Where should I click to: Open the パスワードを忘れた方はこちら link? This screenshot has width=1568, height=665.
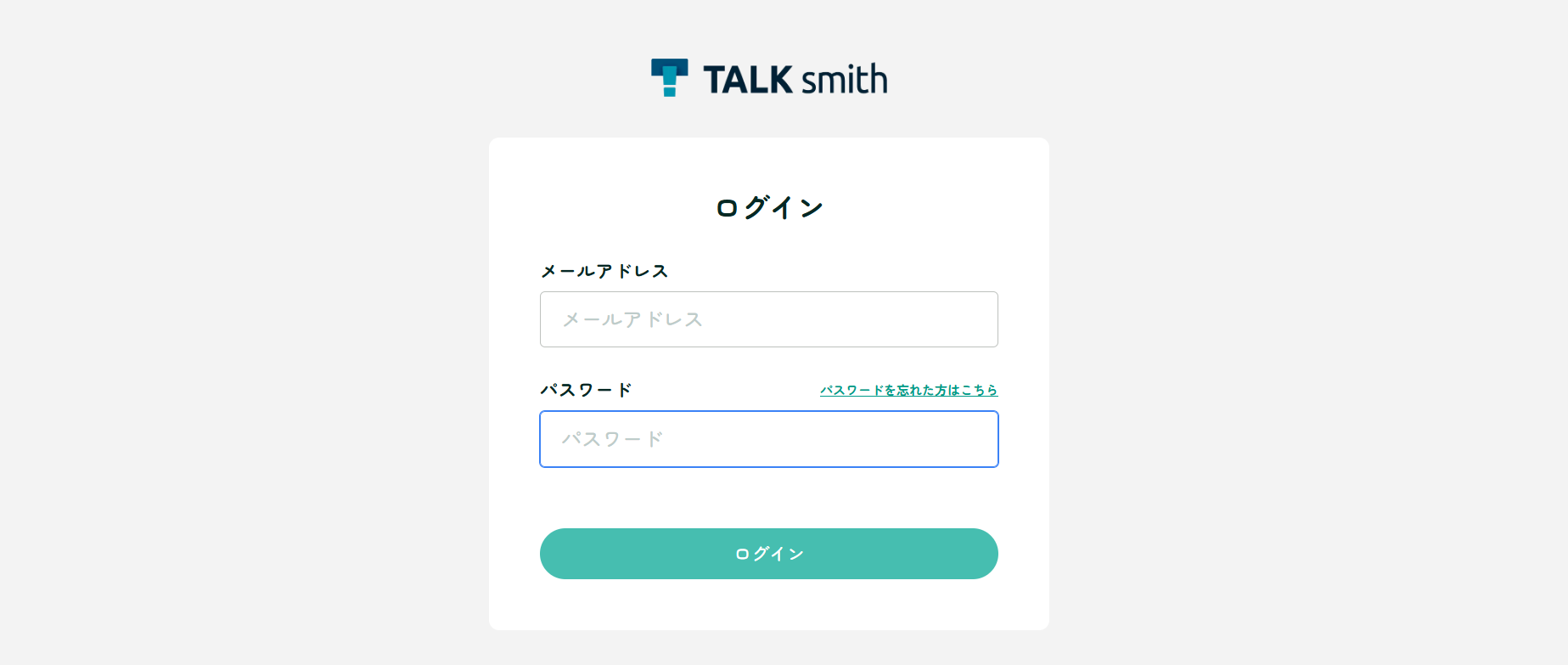tap(908, 390)
